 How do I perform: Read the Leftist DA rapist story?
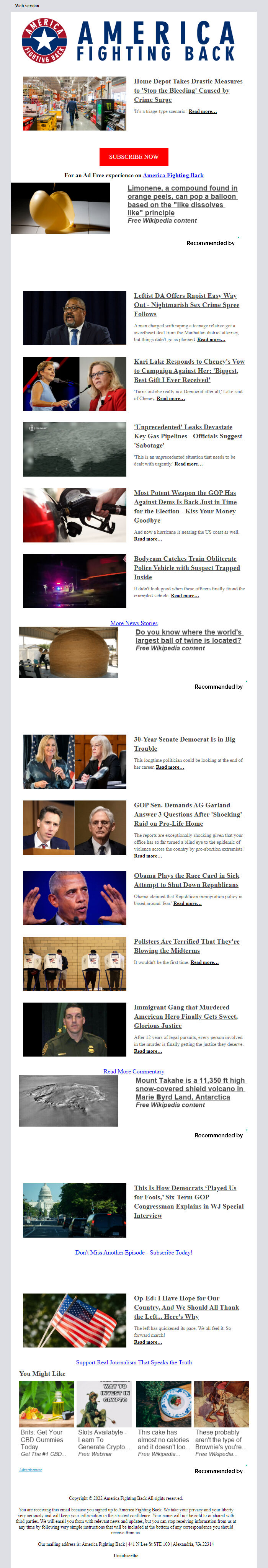(186, 305)
